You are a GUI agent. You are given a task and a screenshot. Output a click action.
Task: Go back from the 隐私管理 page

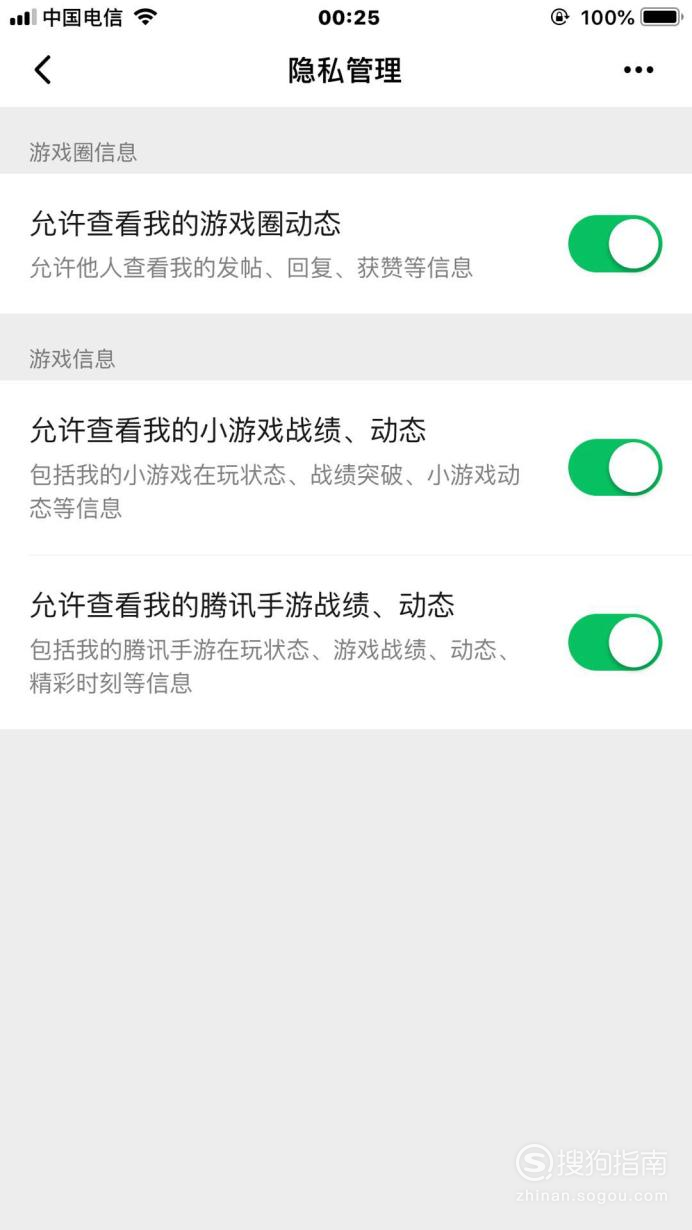(42, 70)
